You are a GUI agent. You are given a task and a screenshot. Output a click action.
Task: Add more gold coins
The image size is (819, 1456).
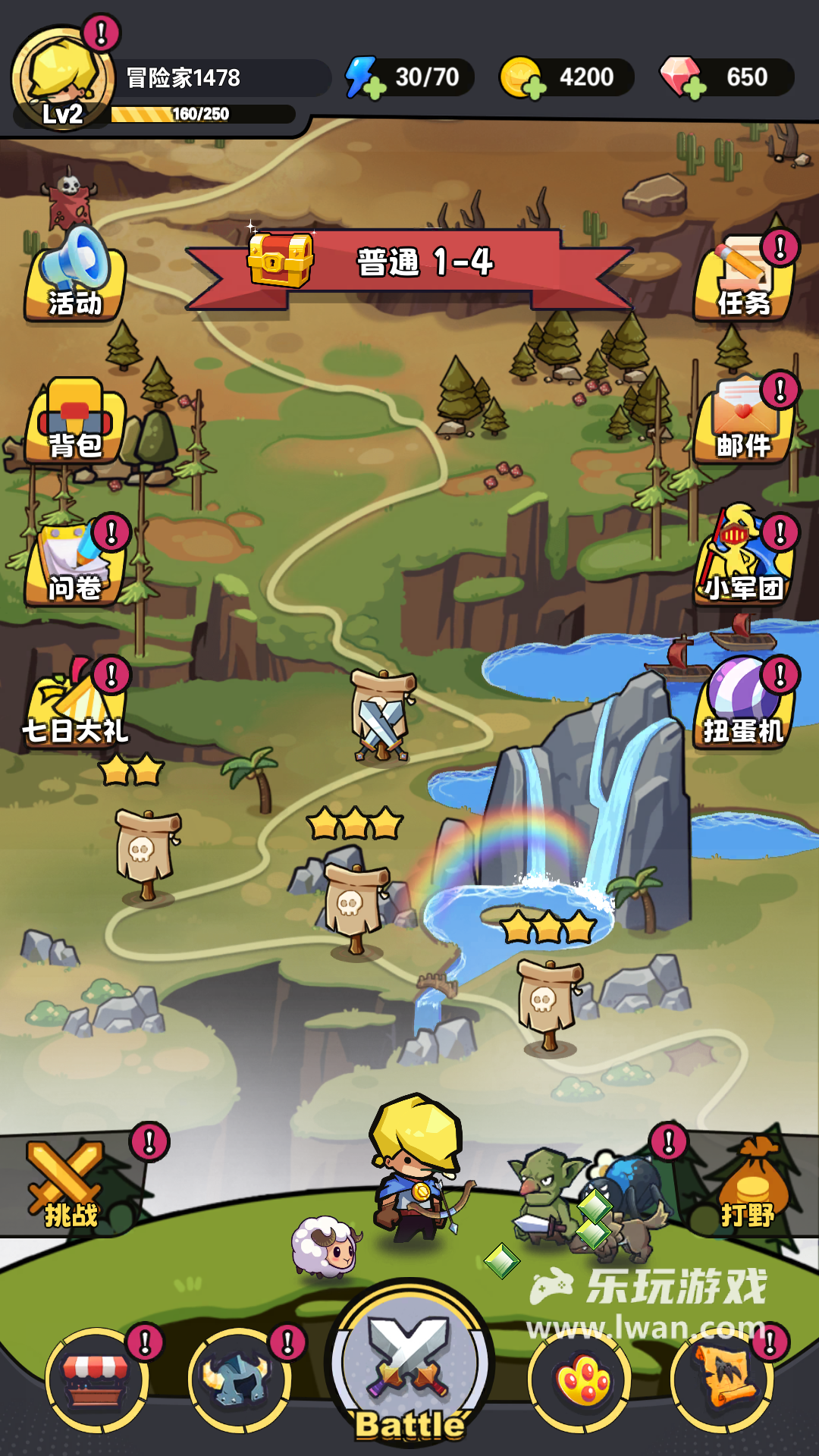pyautogui.click(x=534, y=89)
